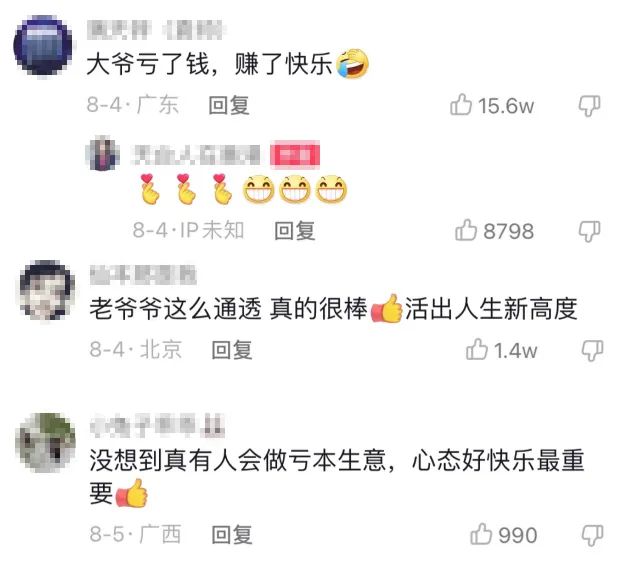Open avatar of the 广东 commenter

pyautogui.click(x=46, y=46)
